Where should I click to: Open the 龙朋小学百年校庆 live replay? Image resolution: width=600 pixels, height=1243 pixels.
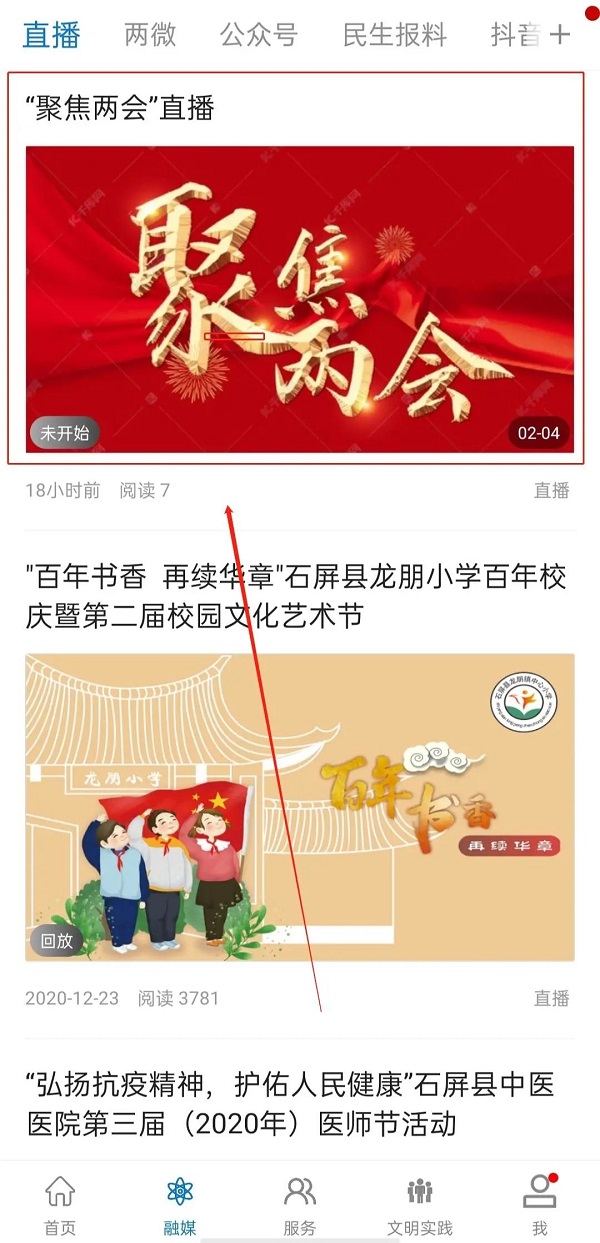pos(299,806)
